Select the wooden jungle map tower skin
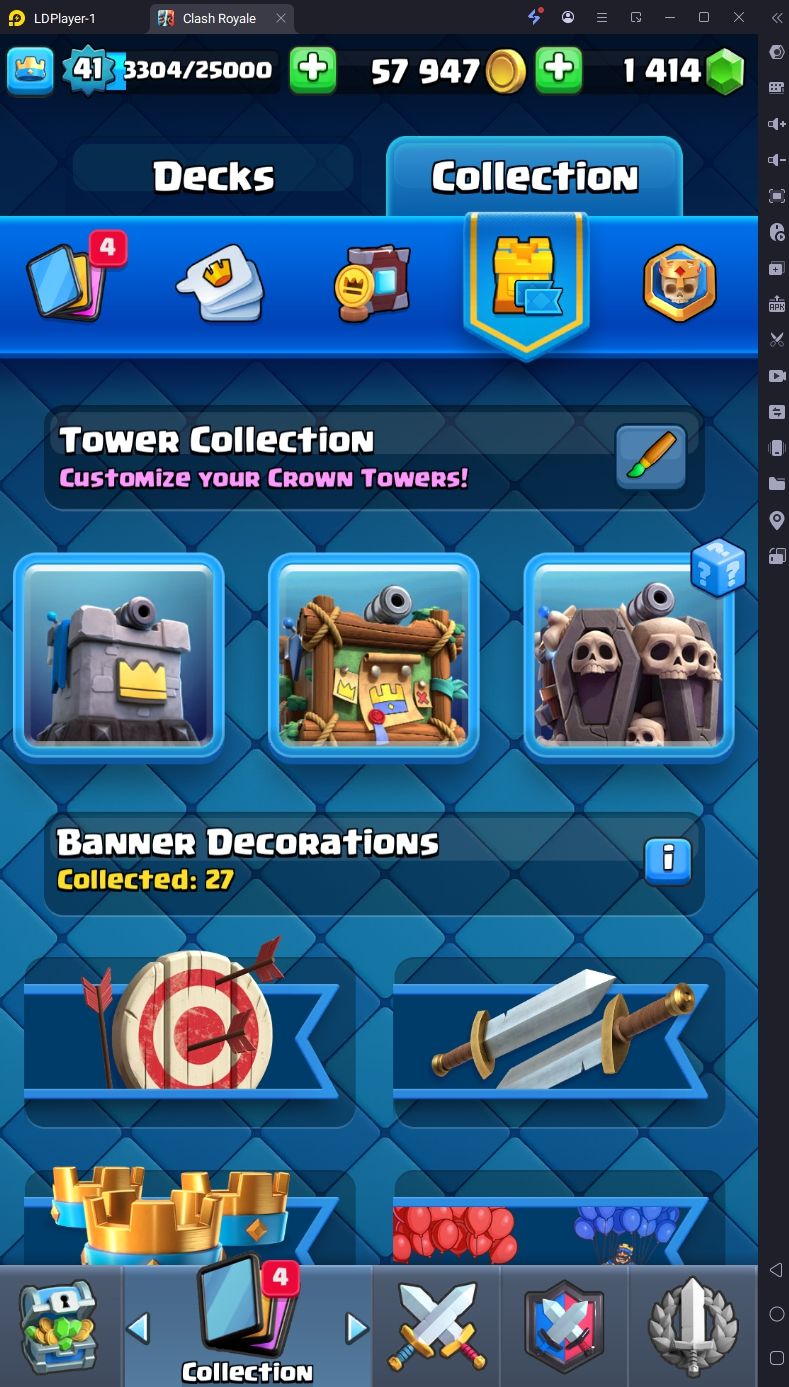Screen dimensions: 789x1387 pos(373,656)
